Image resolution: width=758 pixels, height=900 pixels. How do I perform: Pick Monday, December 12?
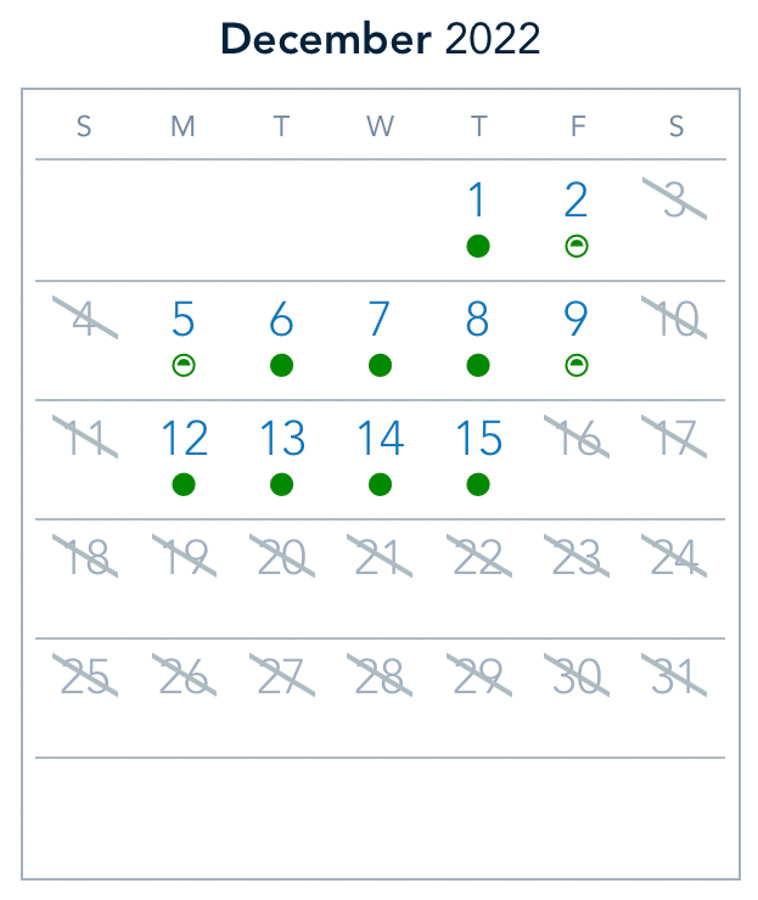[184, 440]
